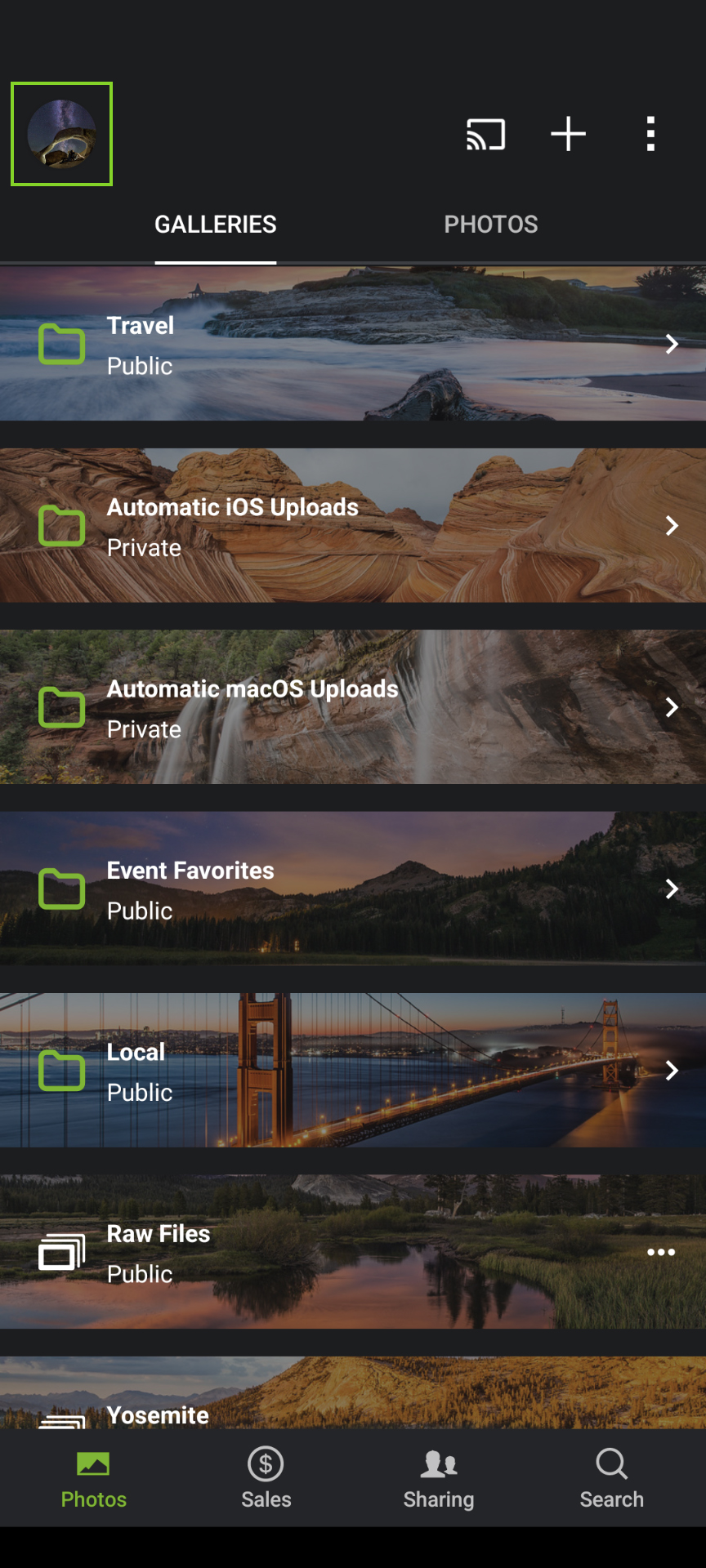Switch to the Sharing tab
706x1568 pixels.
[x=439, y=1478]
